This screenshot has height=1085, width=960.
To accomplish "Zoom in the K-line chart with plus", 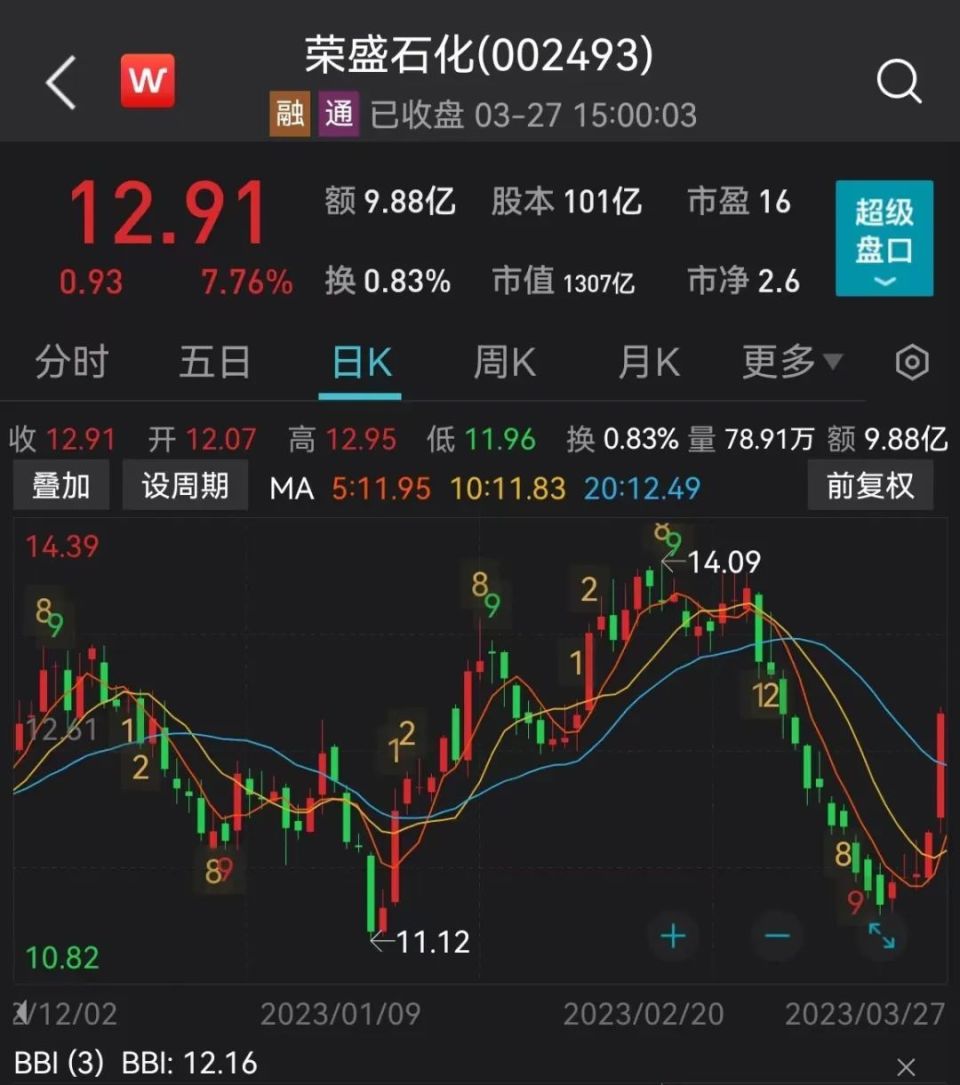I will 673,937.
